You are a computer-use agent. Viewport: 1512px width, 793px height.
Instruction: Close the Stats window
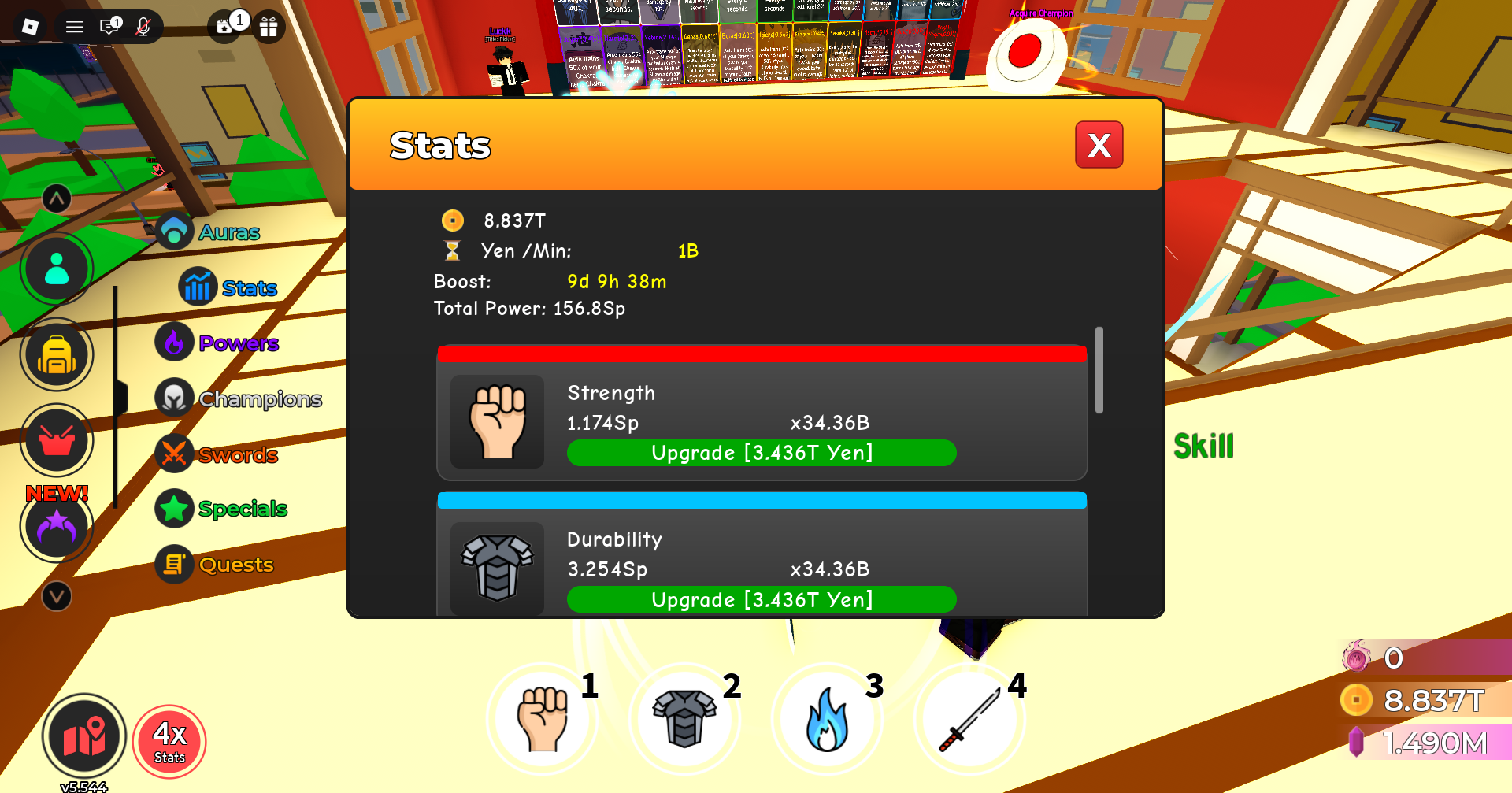pyautogui.click(x=1099, y=145)
